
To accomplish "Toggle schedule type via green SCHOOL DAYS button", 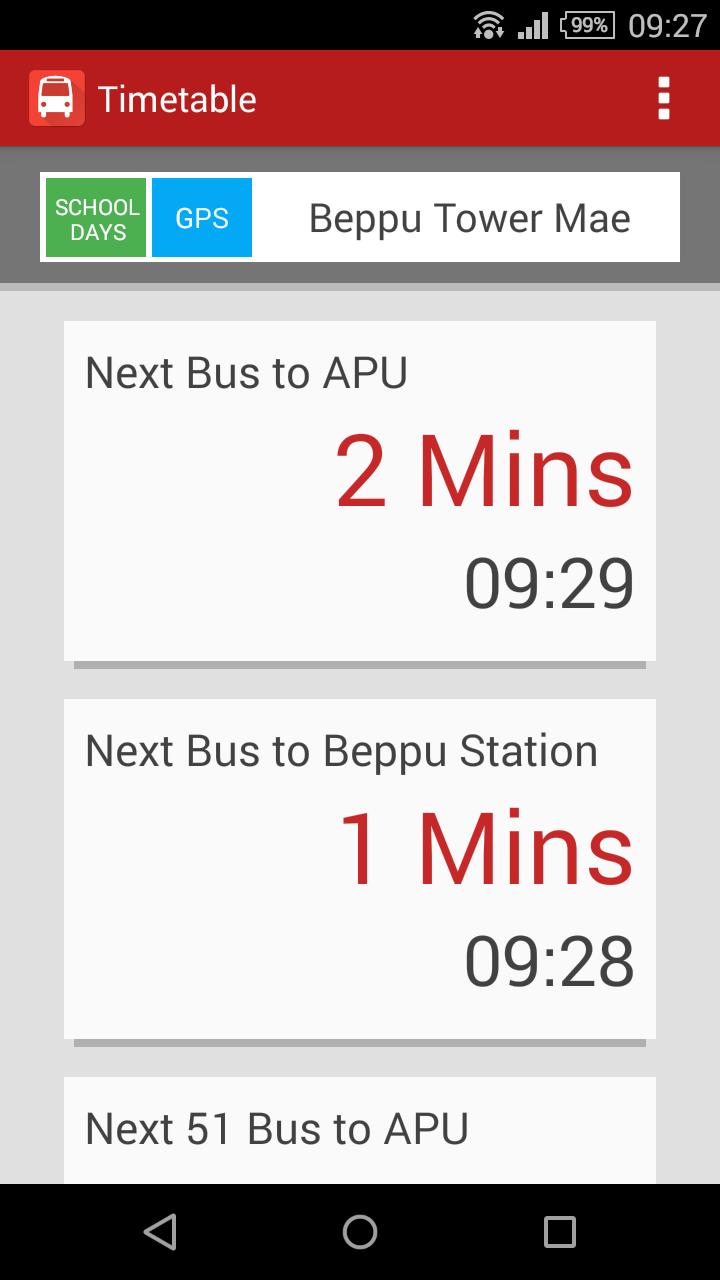I will [95, 217].
